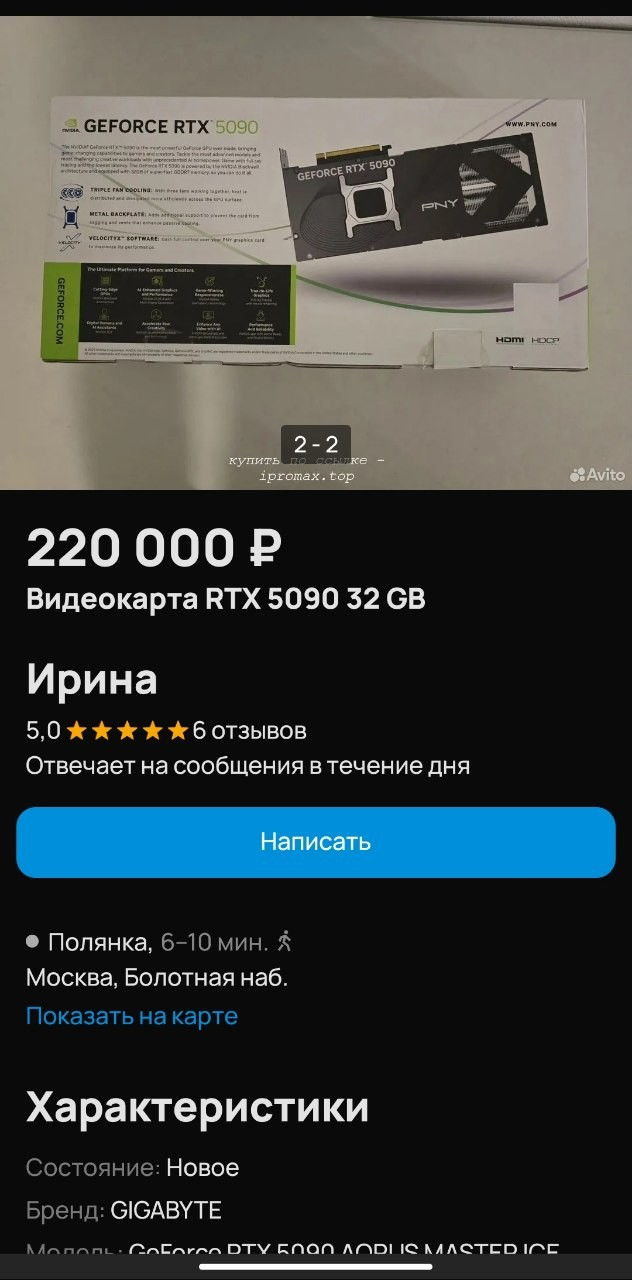The height and width of the screenshot is (1280, 632).
Task: Open seller Ирина's profile
Action: tap(92, 680)
